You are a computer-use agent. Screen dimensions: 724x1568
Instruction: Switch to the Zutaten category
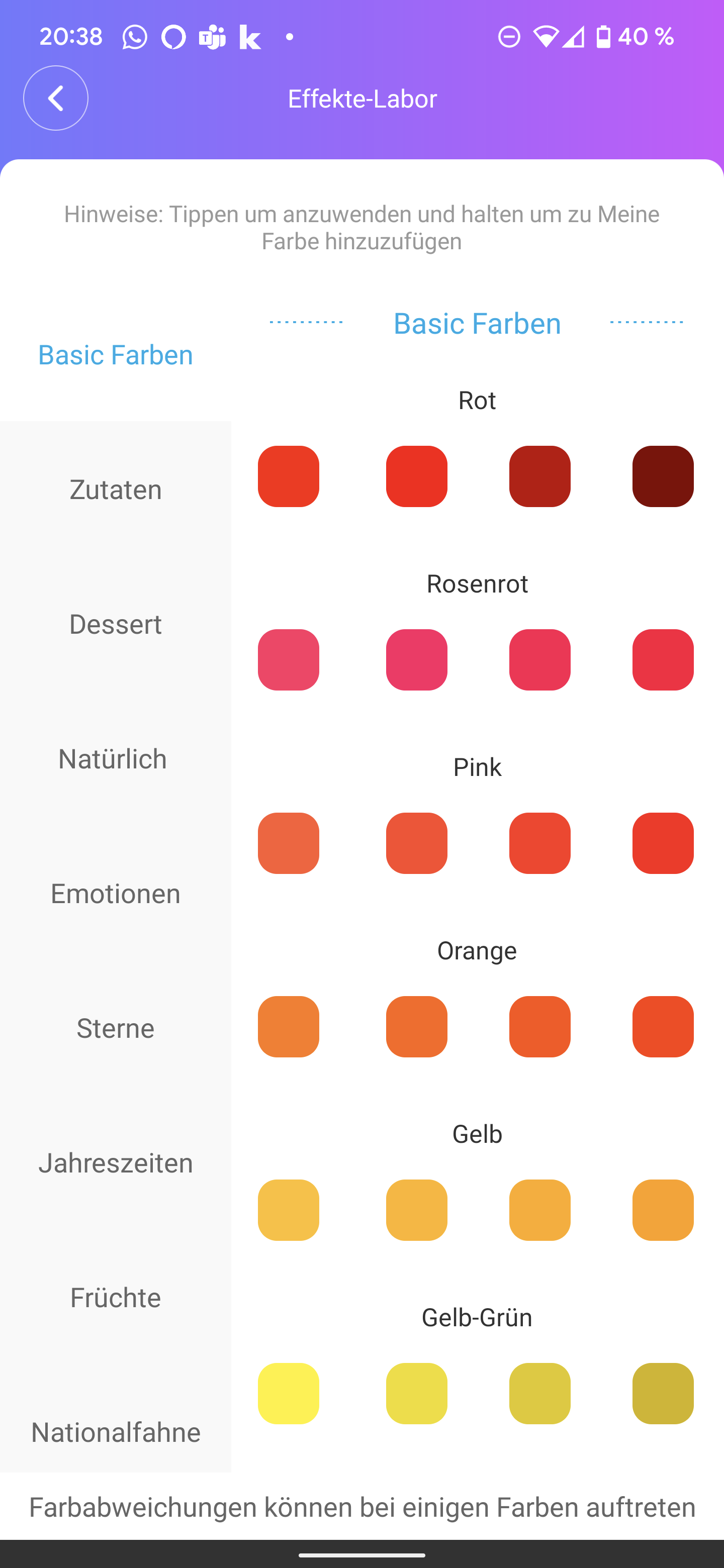[x=115, y=489]
